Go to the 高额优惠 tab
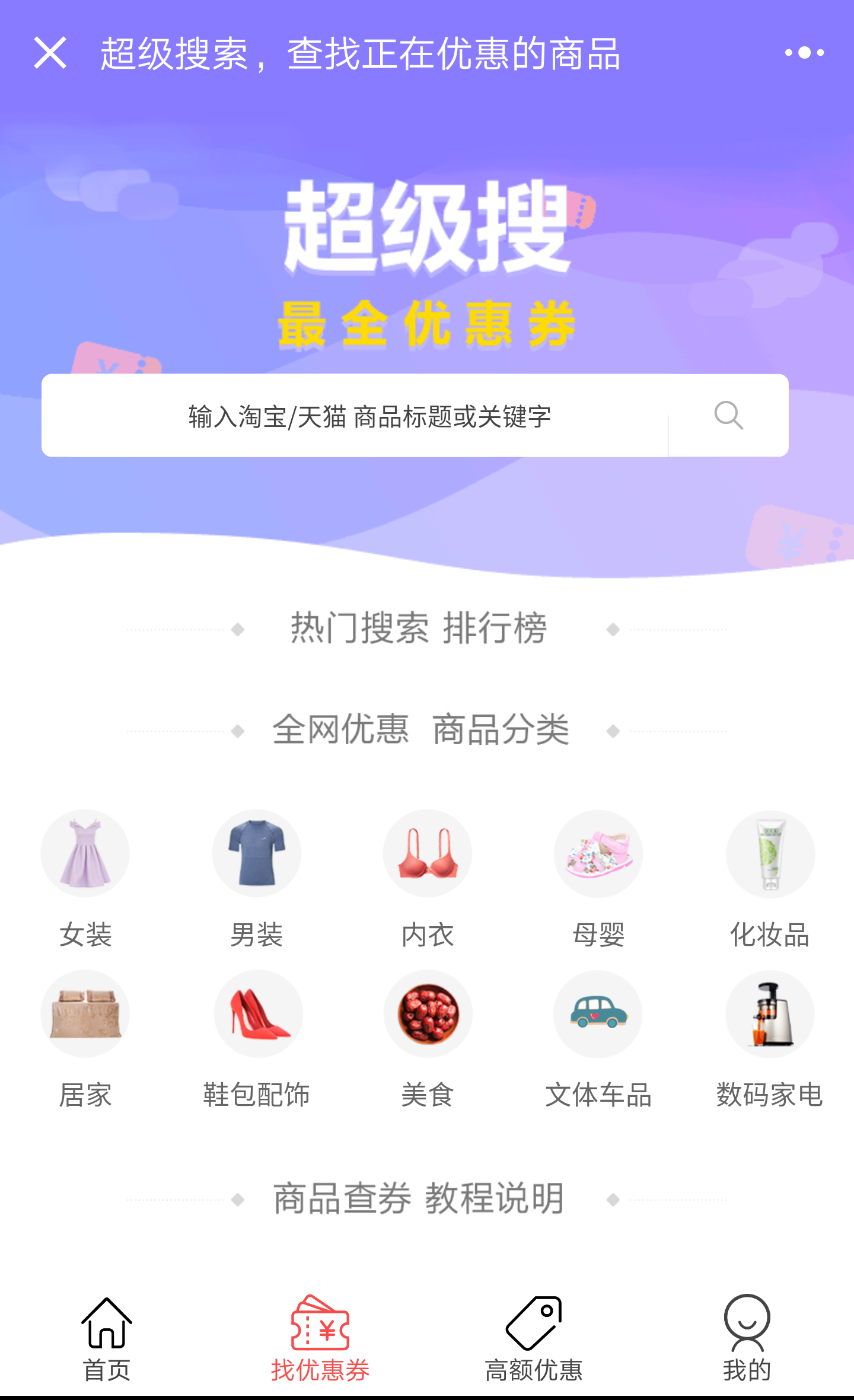Viewport: 854px width, 1400px height. click(x=534, y=1339)
